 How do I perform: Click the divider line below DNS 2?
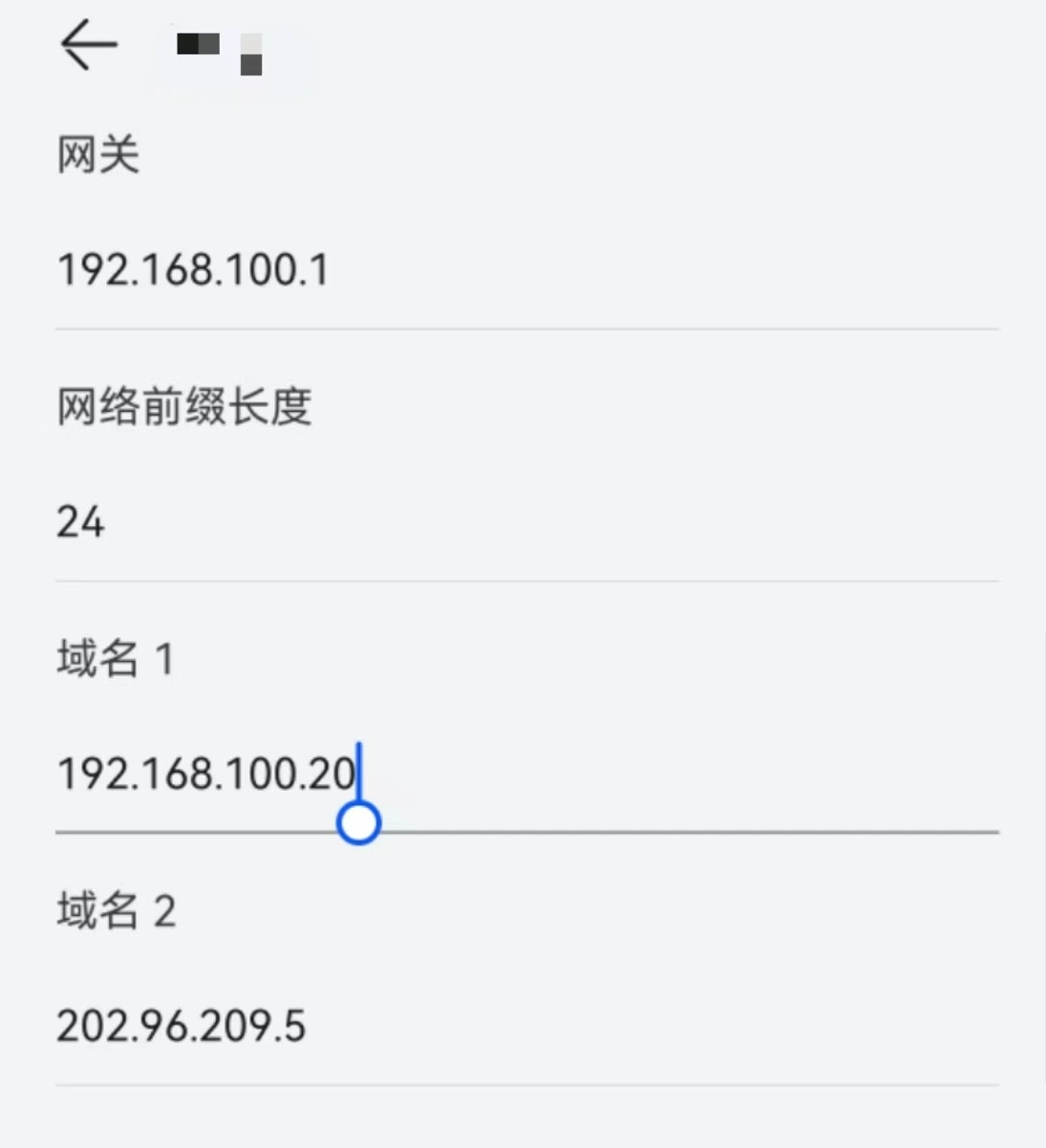(525, 1086)
